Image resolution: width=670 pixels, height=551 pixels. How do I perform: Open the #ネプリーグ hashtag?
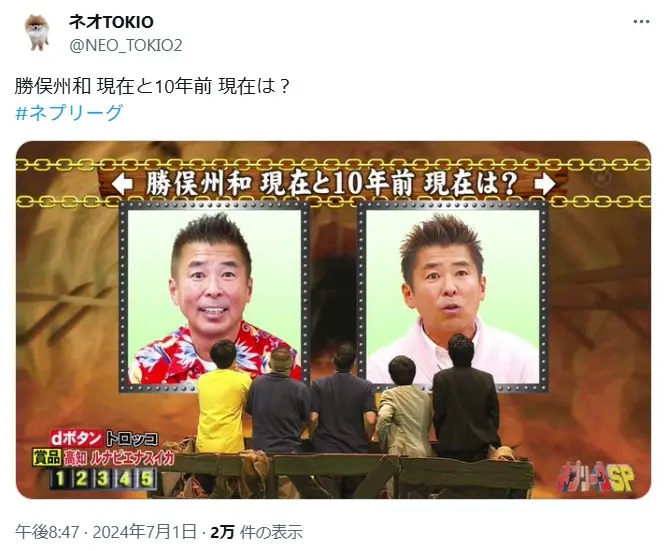click(x=69, y=112)
